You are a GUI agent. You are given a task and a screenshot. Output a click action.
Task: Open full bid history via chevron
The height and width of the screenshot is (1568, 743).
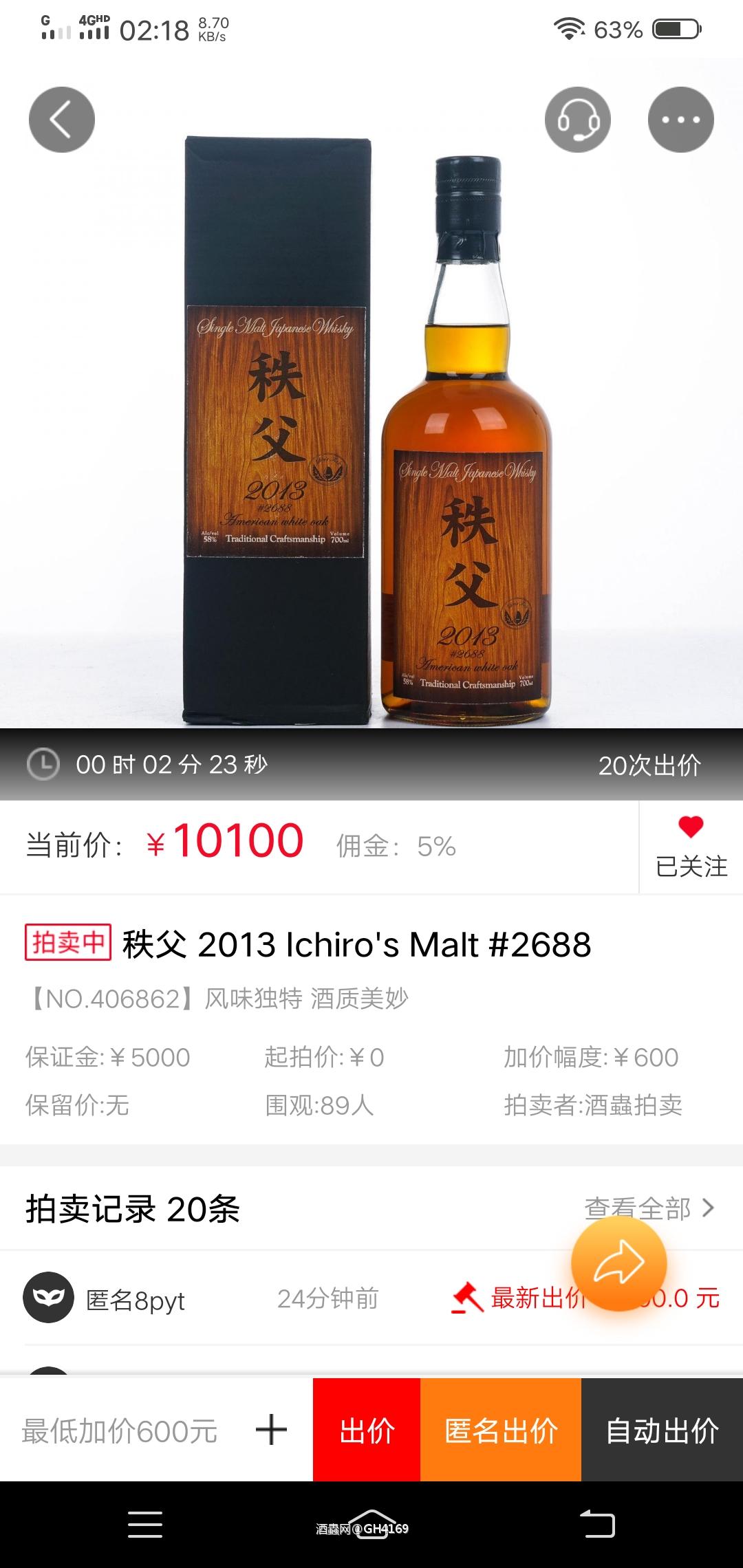tap(709, 1207)
